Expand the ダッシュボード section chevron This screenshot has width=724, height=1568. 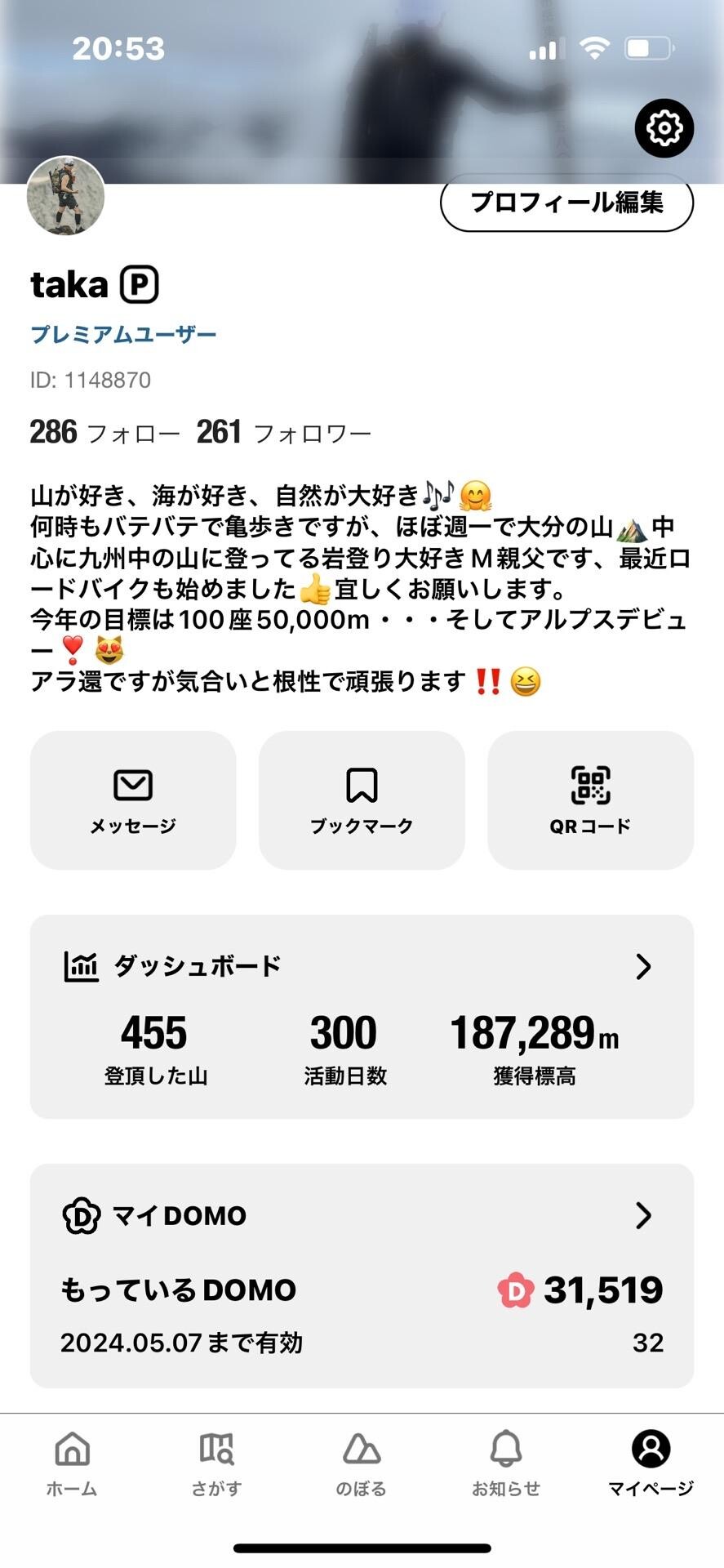644,966
